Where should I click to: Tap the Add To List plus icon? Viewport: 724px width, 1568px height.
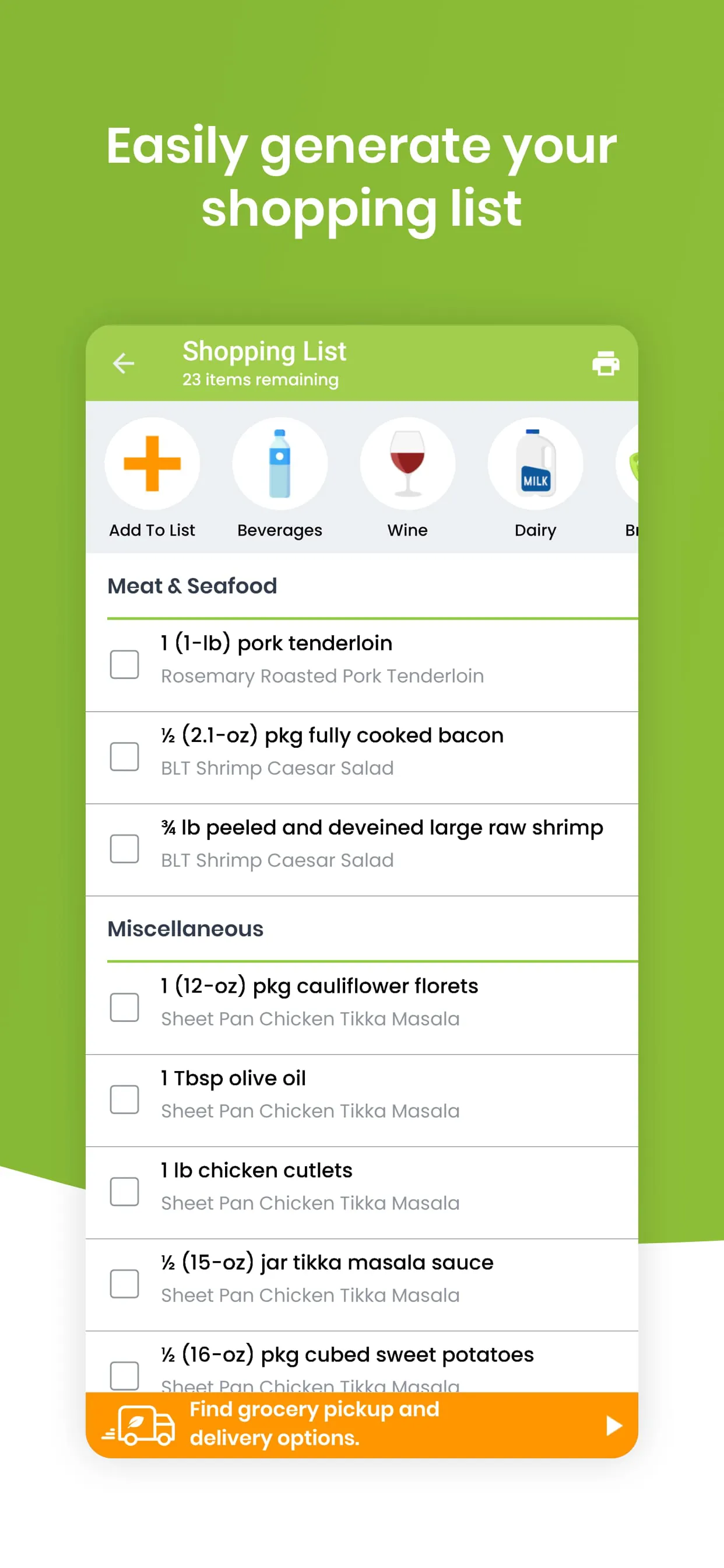pos(153,464)
